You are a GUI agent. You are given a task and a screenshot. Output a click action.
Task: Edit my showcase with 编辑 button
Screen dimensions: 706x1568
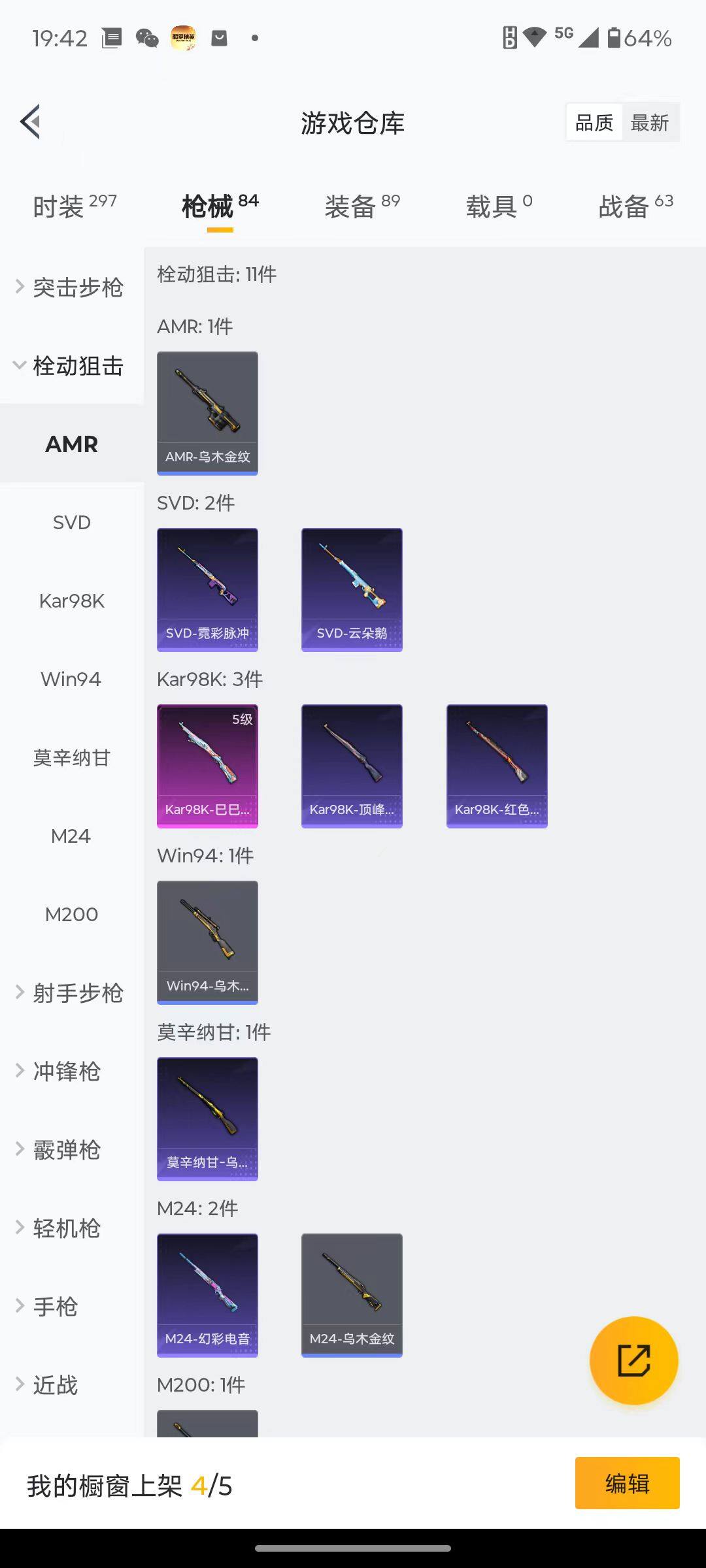627,1483
